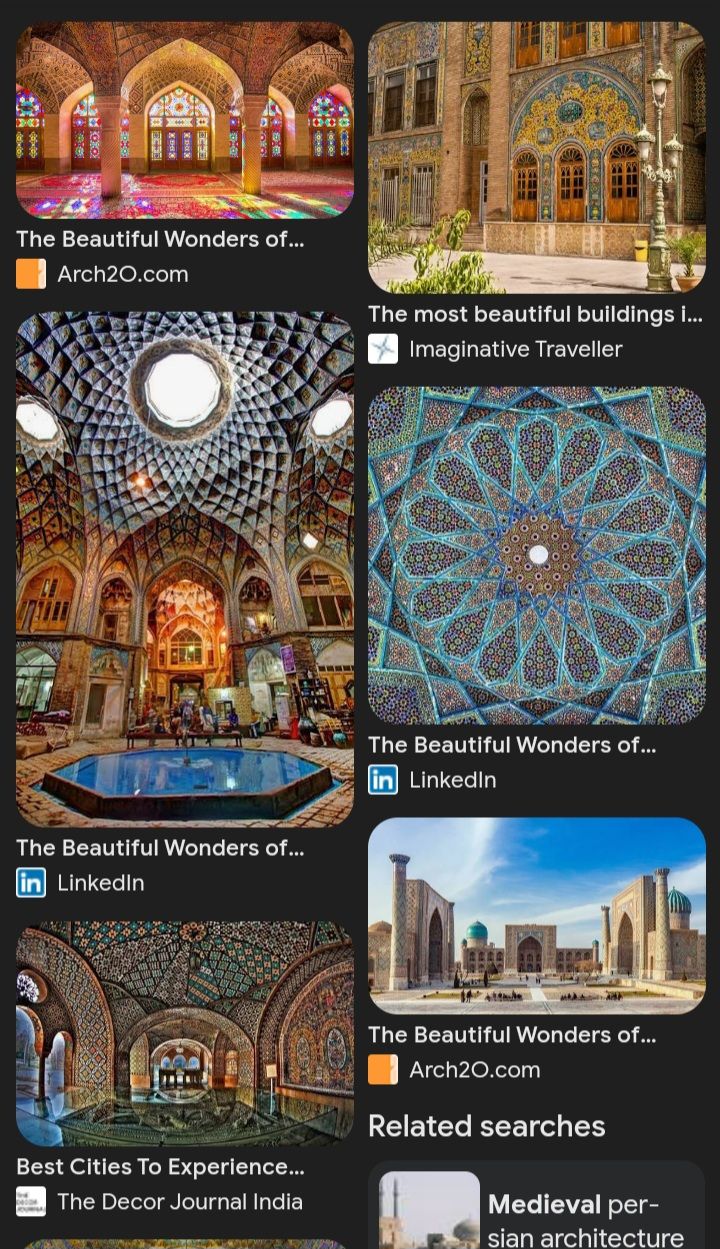Open "Best Cities To Experience" Decor Journal result
The width and height of the screenshot is (720, 1249).
tap(185, 1033)
